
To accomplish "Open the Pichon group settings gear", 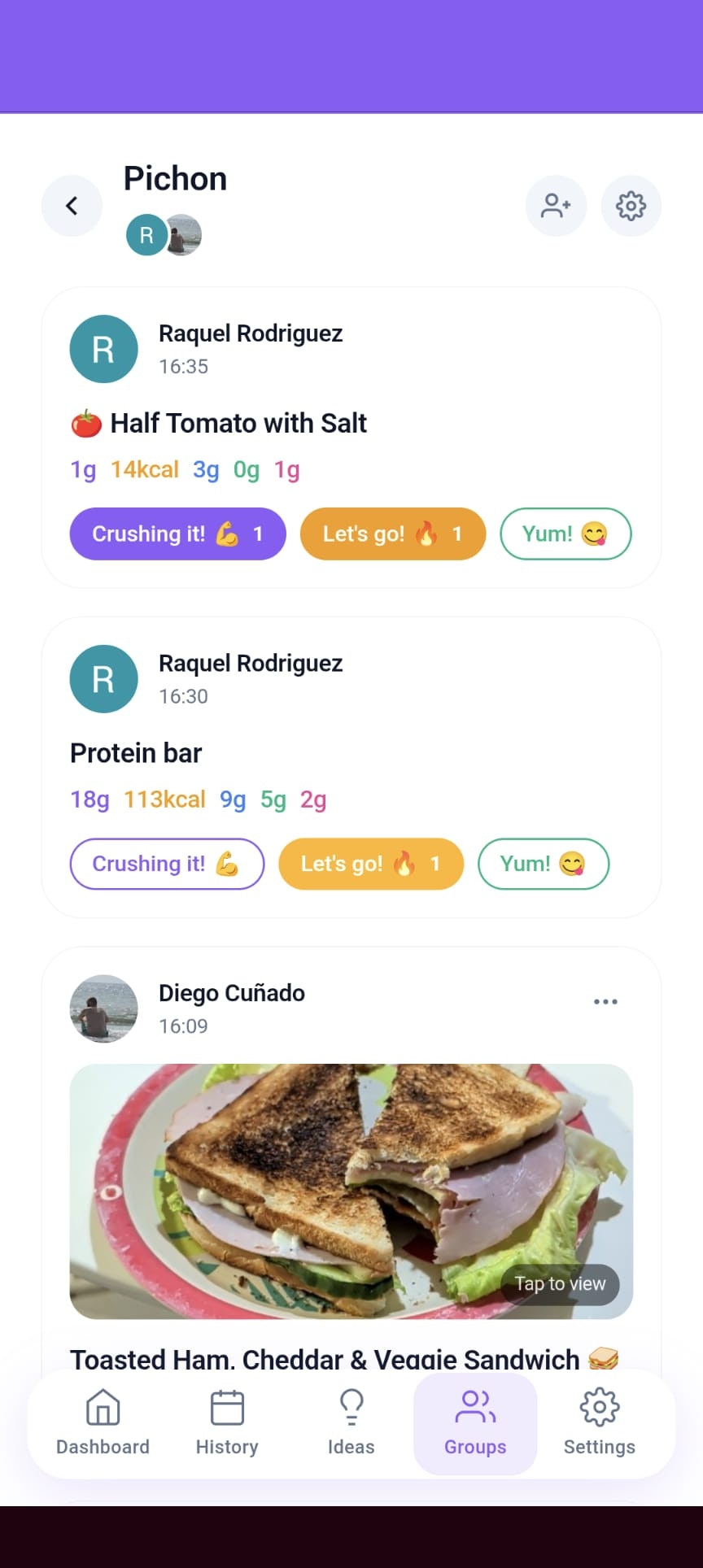I will pos(631,206).
